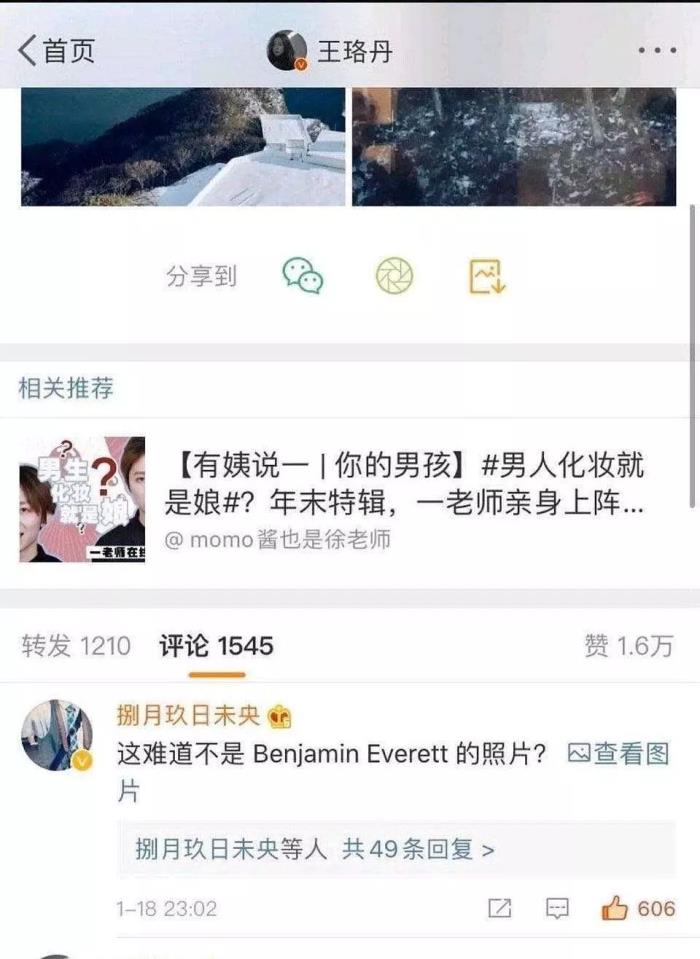The height and width of the screenshot is (959, 700).
Task: Open the three-dot overflow menu
Action: click(x=657, y=51)
